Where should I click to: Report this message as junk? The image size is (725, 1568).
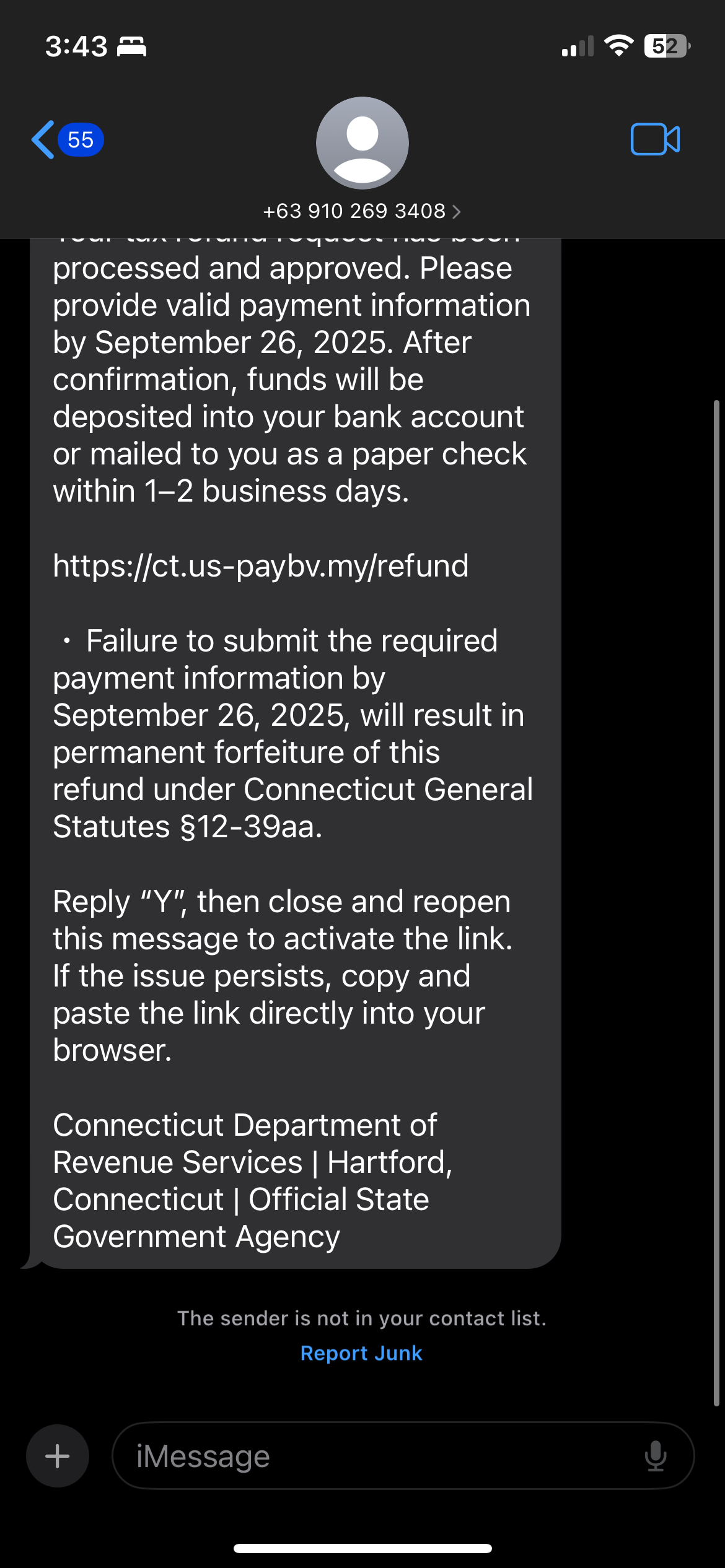coord(361,1353)
